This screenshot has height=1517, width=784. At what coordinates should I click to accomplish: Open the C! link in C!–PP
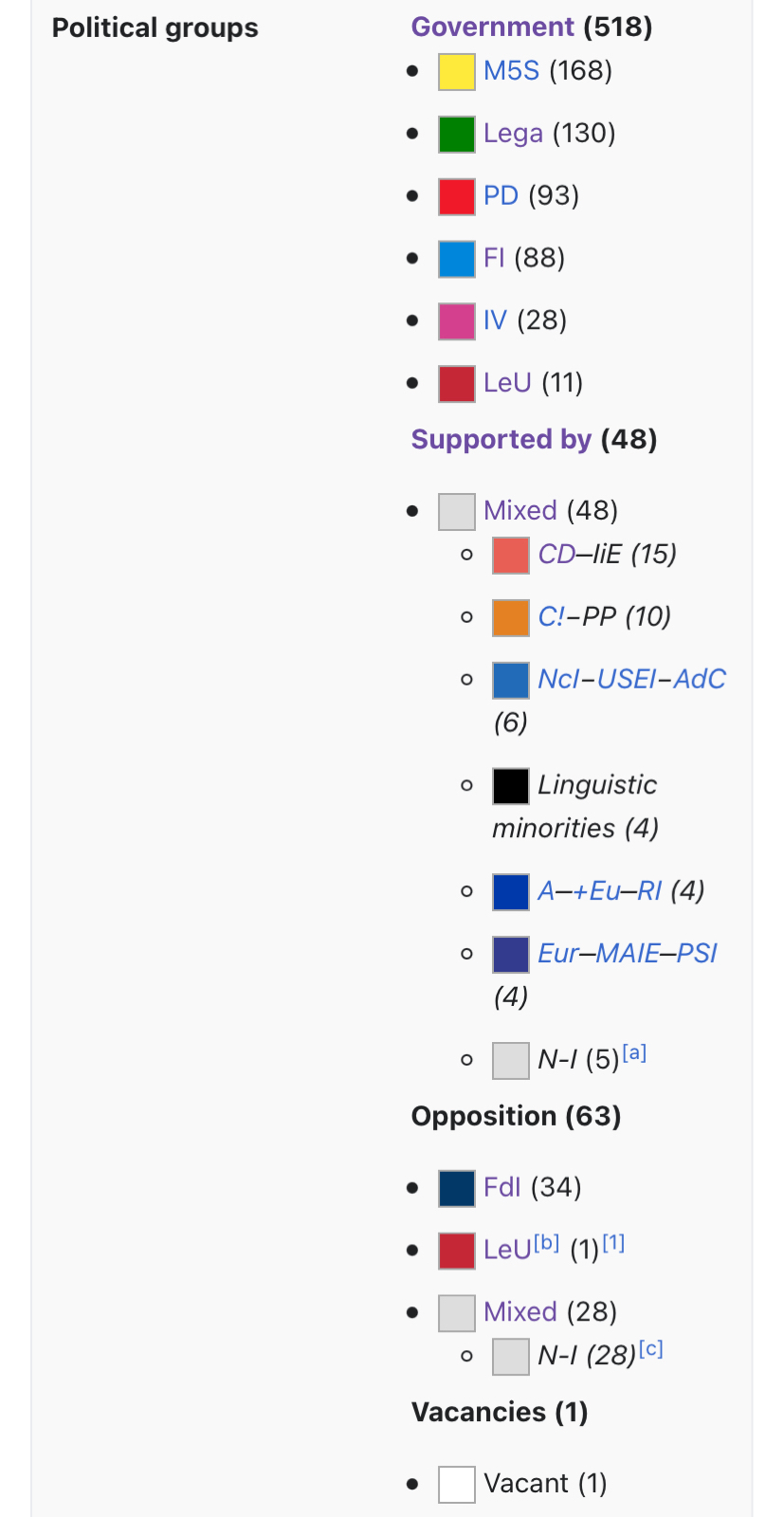(551, 617)
